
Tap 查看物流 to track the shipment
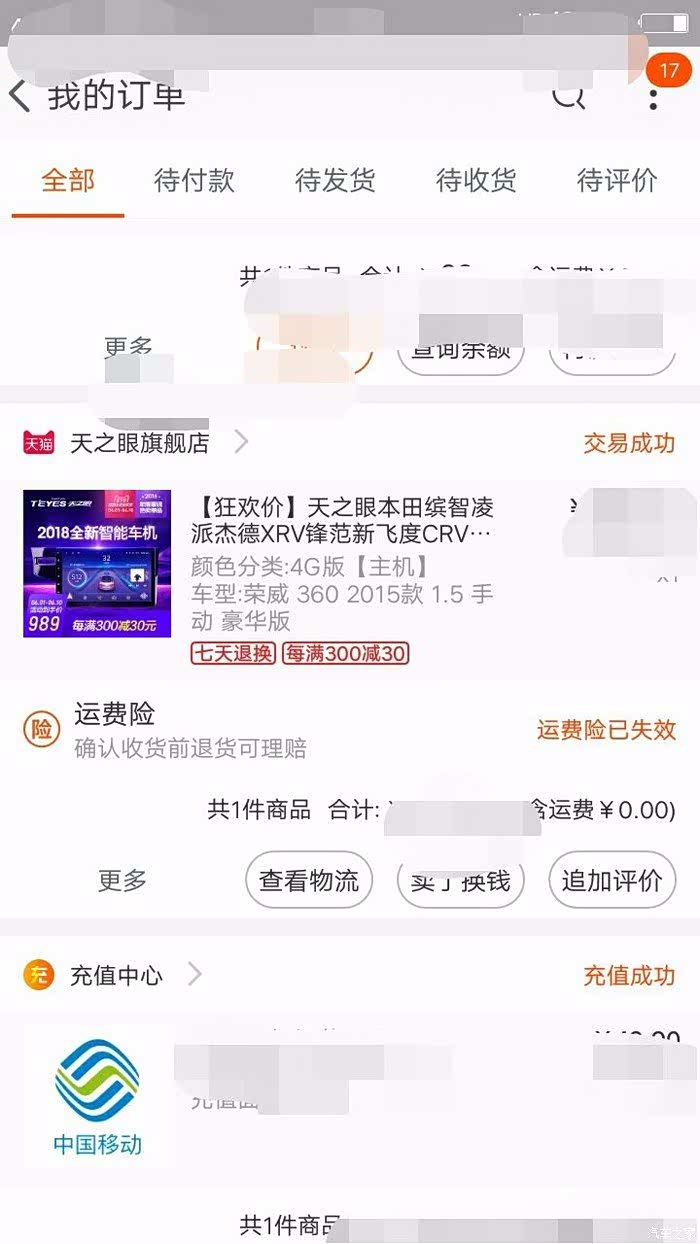(x=309, y=881)
